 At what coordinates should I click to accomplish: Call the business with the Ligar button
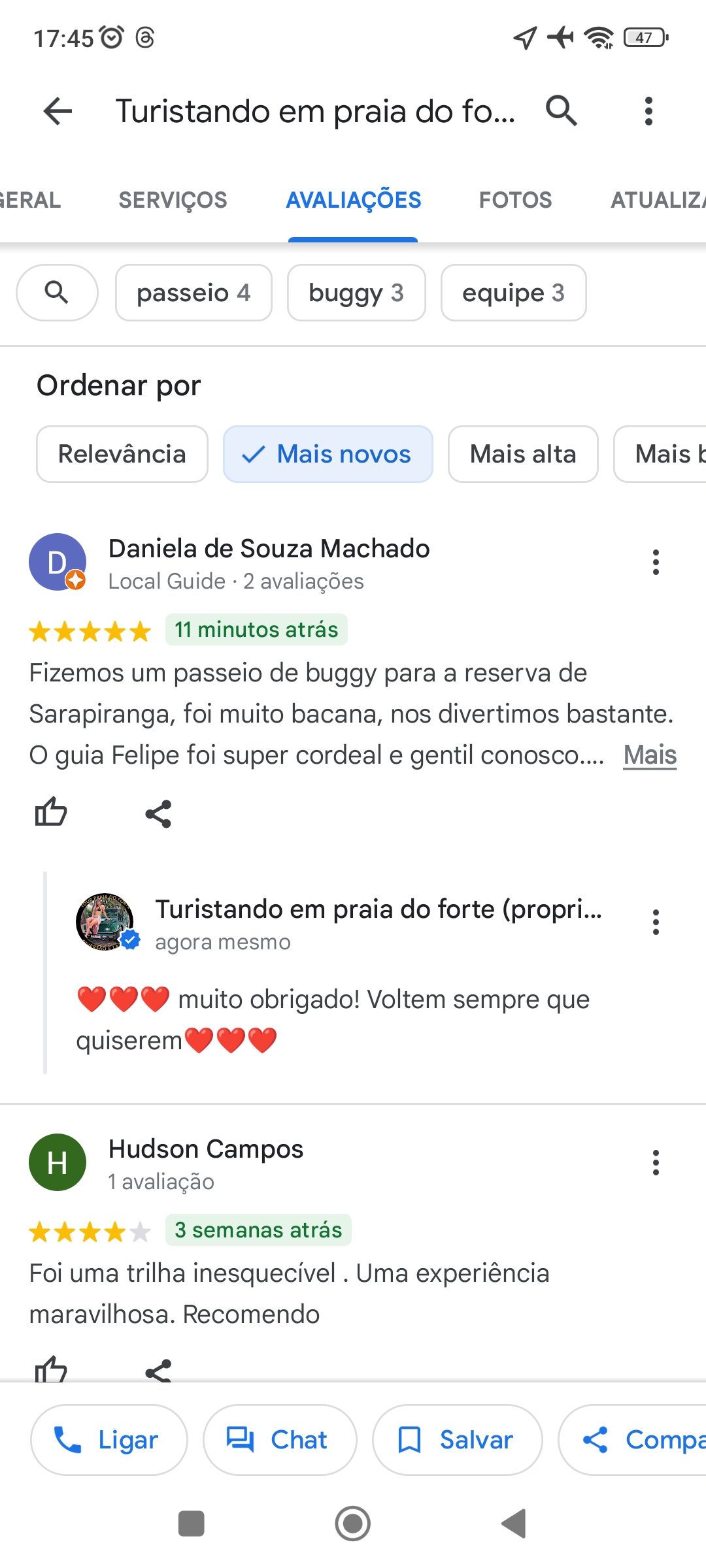point(109,1440)
